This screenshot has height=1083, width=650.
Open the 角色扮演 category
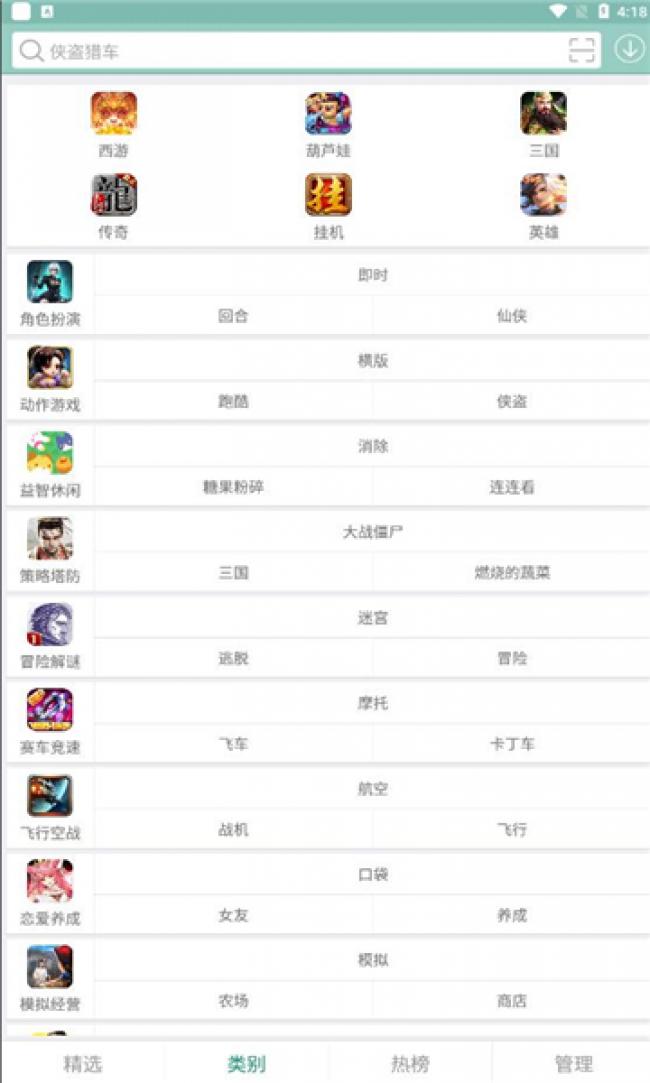click(50, 294)
